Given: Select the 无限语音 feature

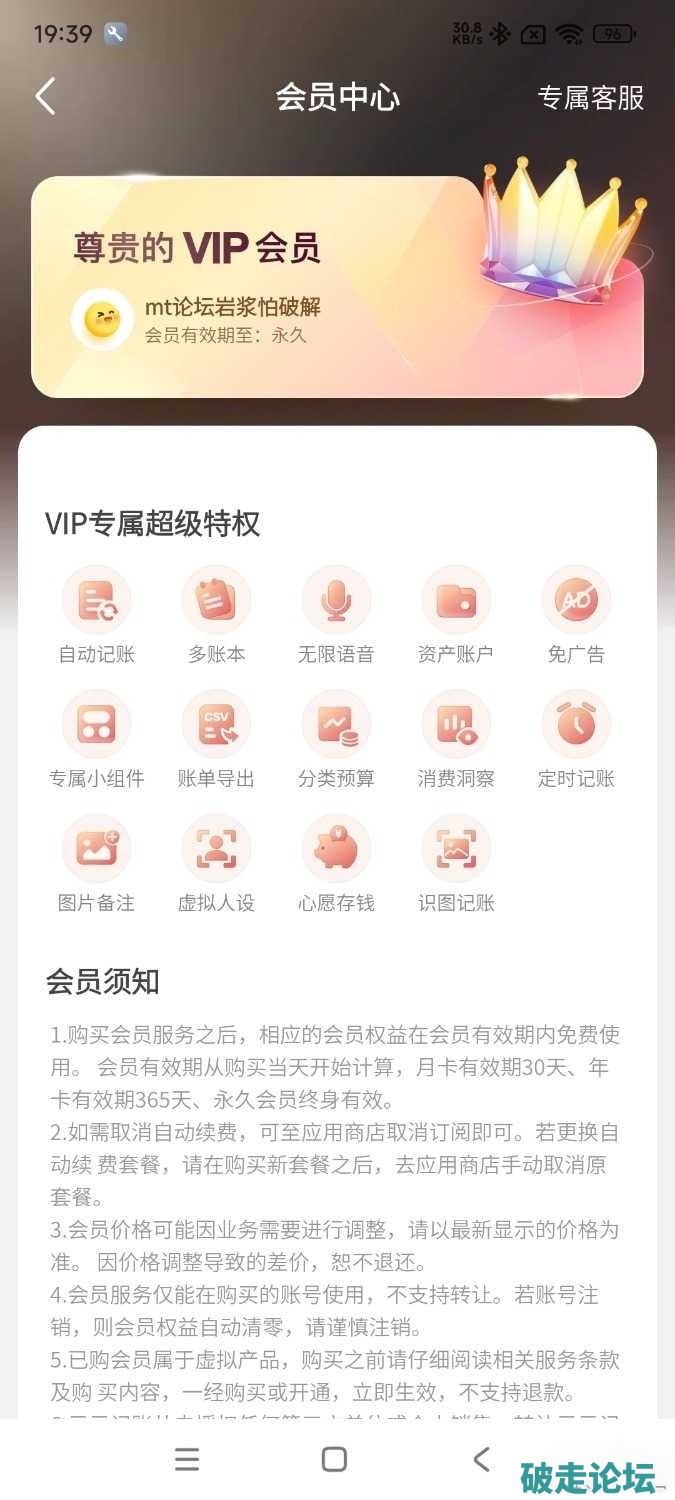Looking at the screenshot, I should point(336,601).
